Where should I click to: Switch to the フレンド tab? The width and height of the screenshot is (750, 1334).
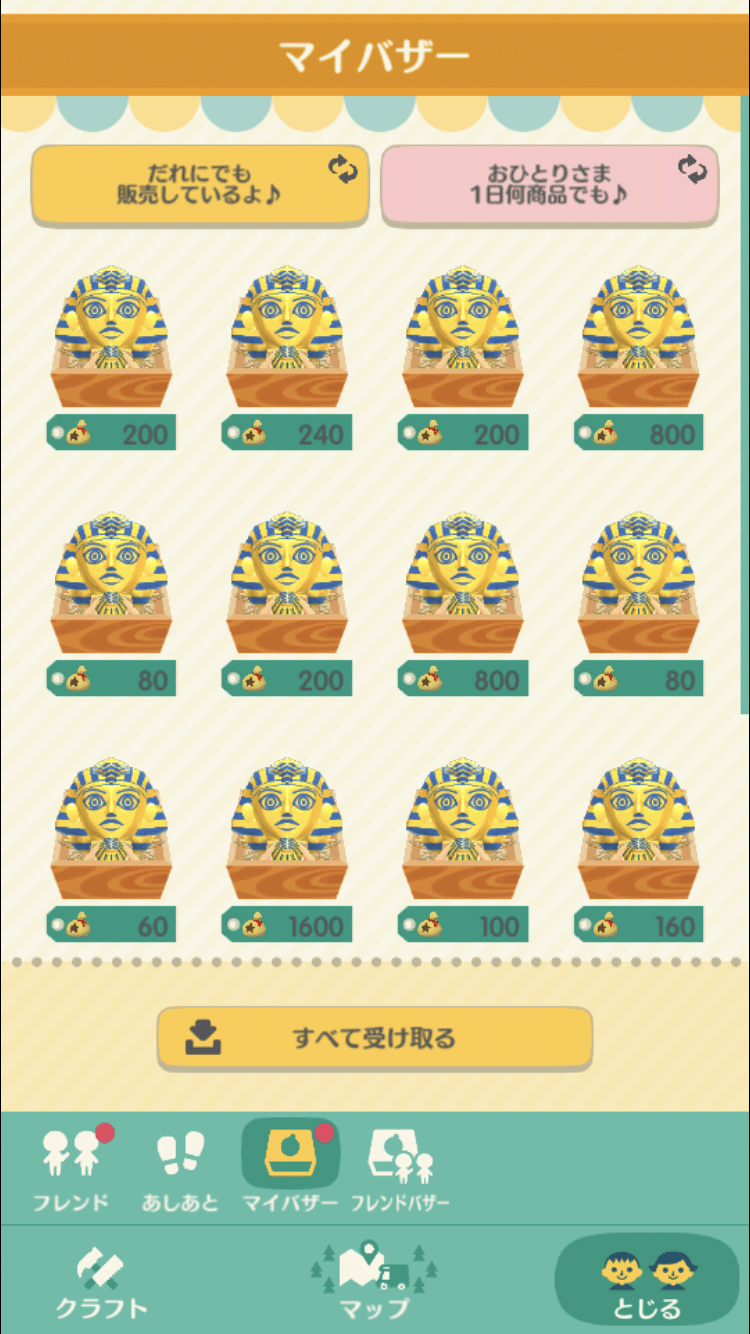tap(72, 1167)
